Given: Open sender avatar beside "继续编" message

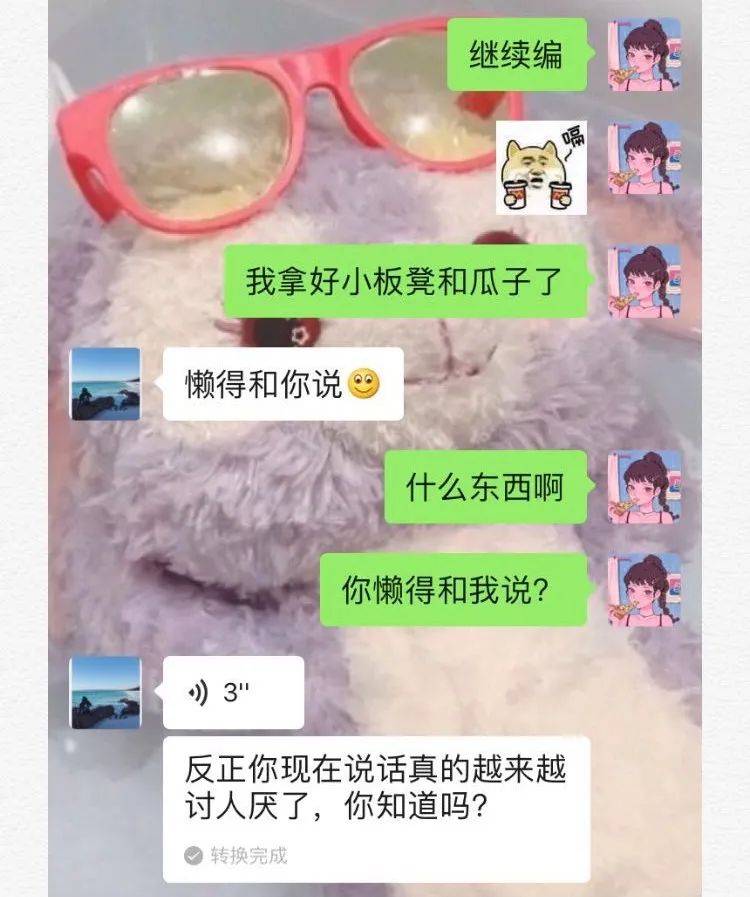Looking at the screenshot, I should [x=645, y=55].
